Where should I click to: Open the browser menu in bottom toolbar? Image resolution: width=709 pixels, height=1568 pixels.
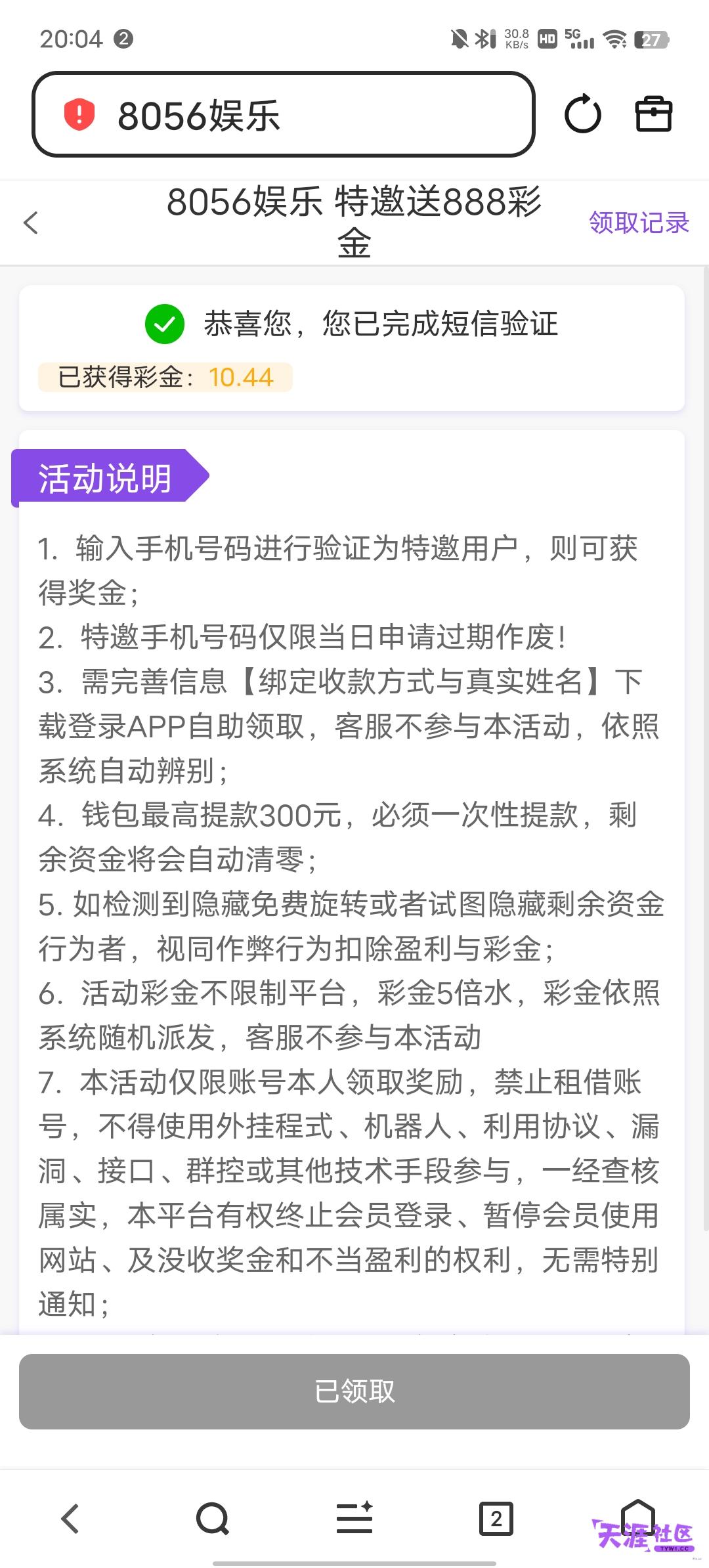tap(354, 1518)
